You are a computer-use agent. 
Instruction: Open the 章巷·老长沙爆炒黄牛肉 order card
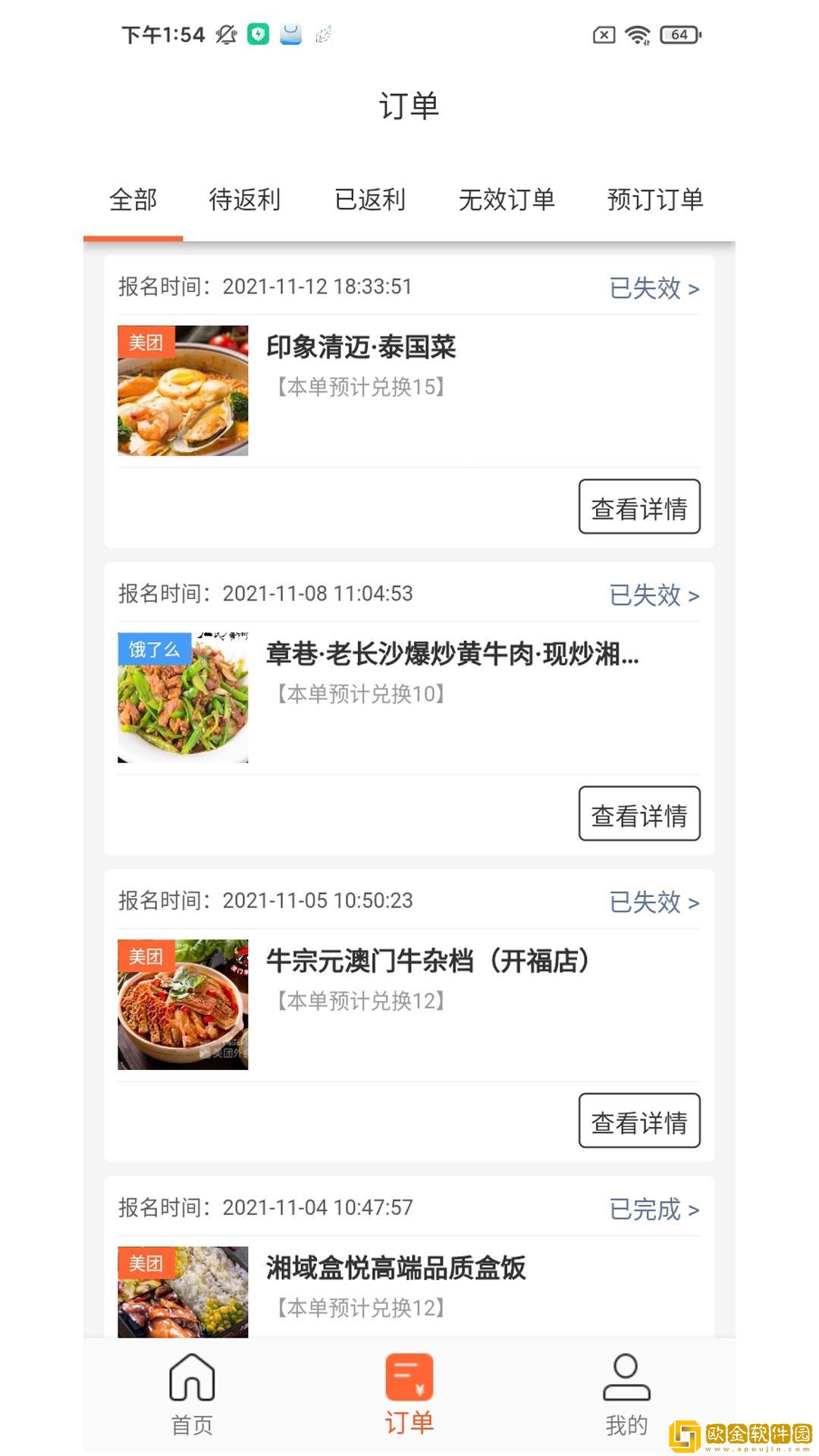click(x=452, y=654)
